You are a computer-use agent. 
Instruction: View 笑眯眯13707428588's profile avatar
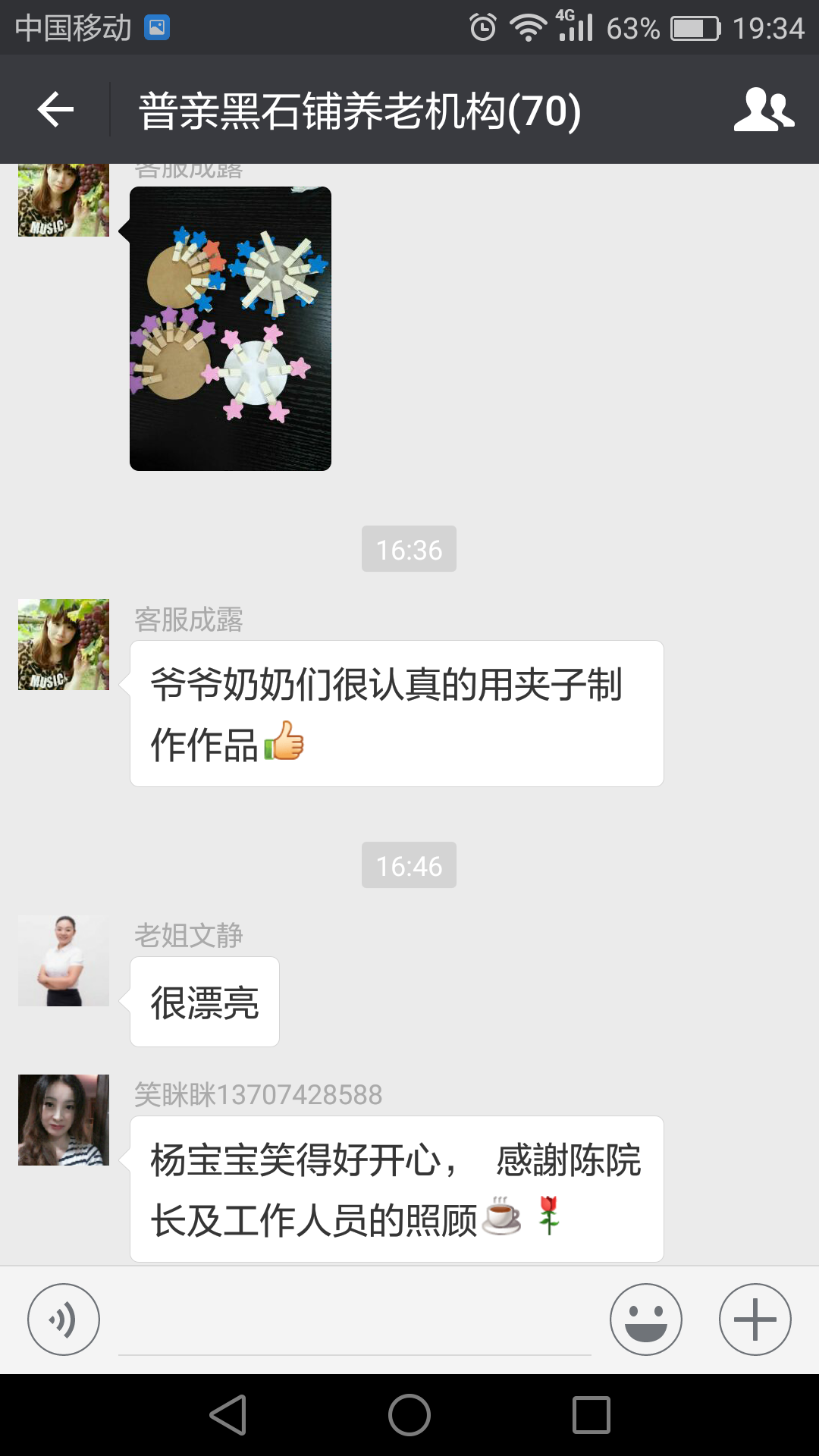(x=64, y=1120)
